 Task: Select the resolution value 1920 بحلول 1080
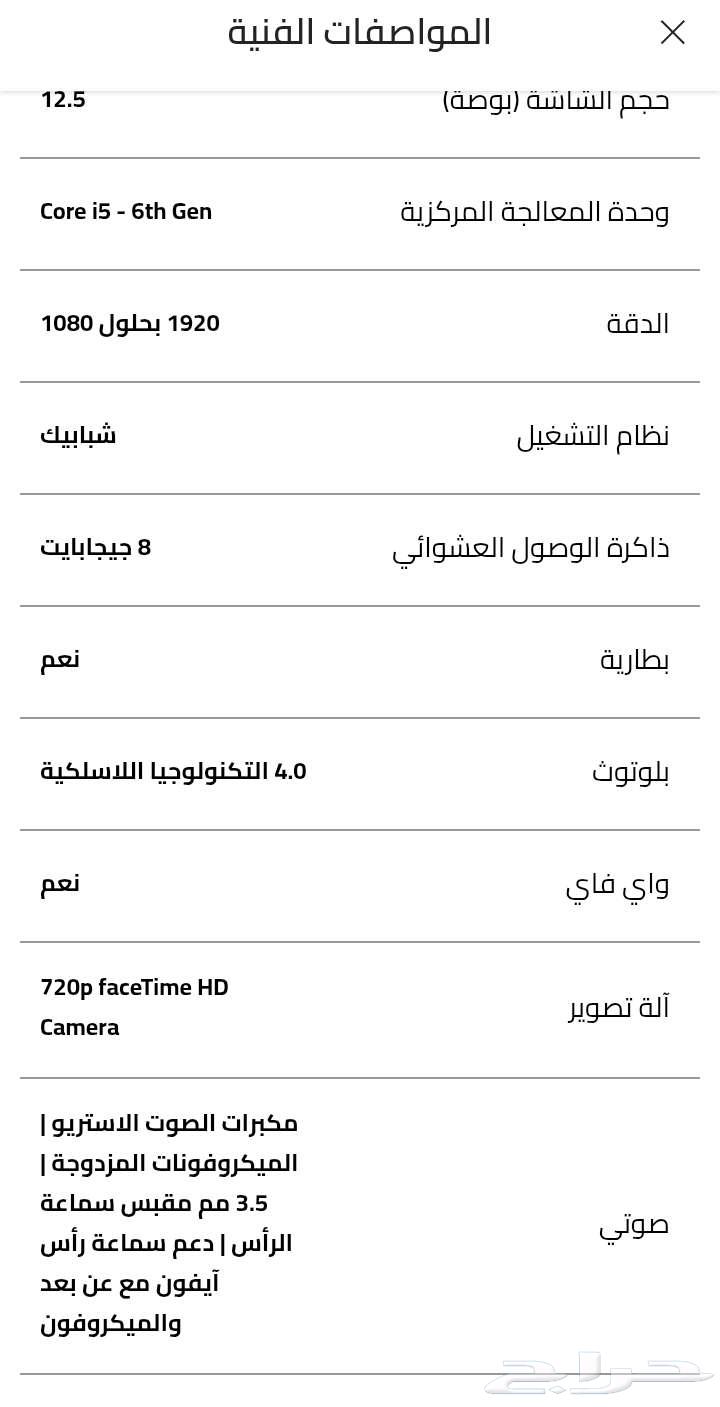130,323
